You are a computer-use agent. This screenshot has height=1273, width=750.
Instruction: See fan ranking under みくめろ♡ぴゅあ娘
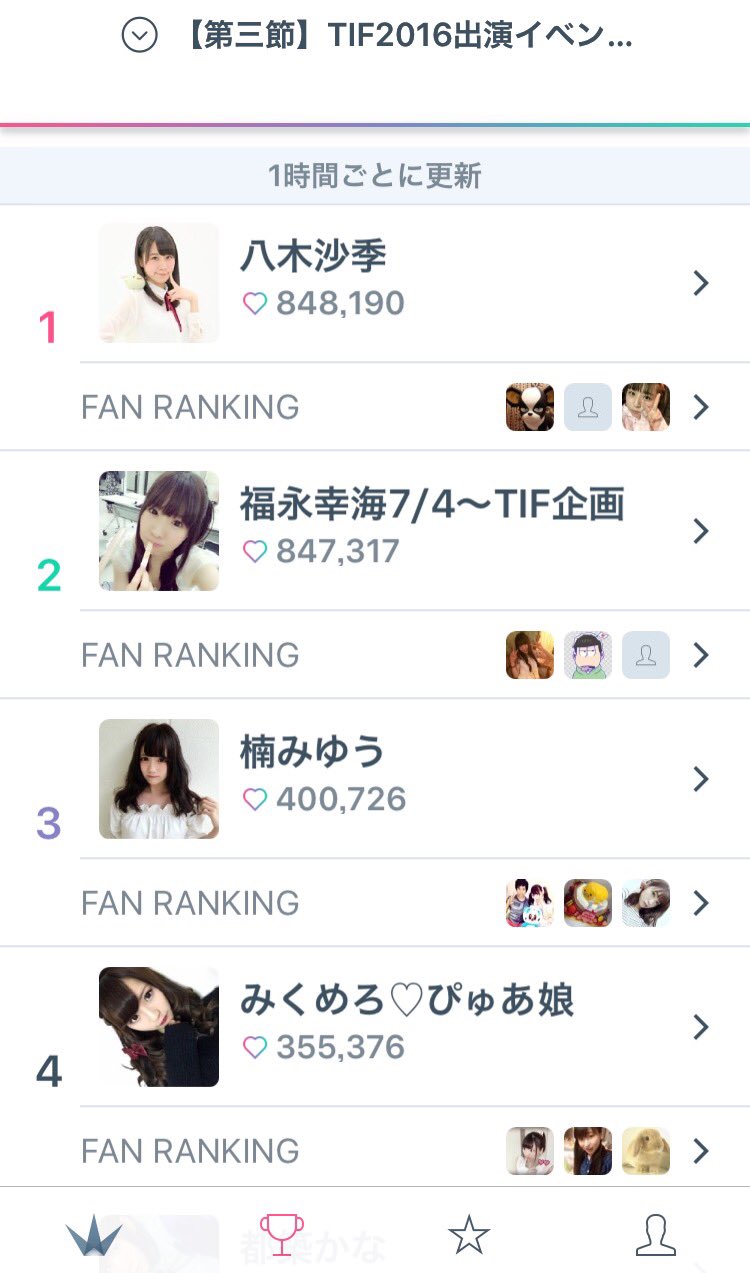click(x=415, y=1151)
